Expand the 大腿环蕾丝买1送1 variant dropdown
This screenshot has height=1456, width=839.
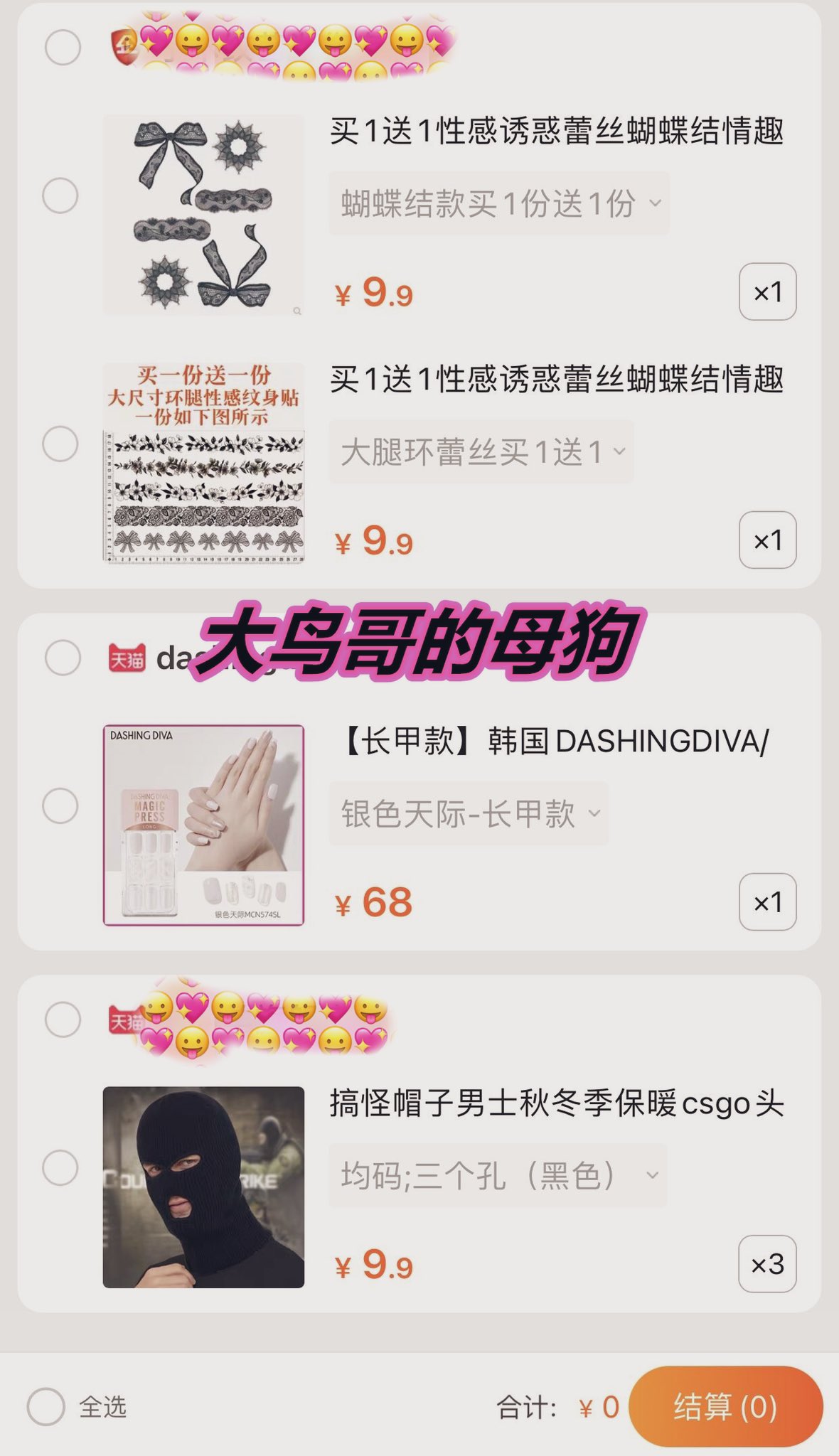481,451
